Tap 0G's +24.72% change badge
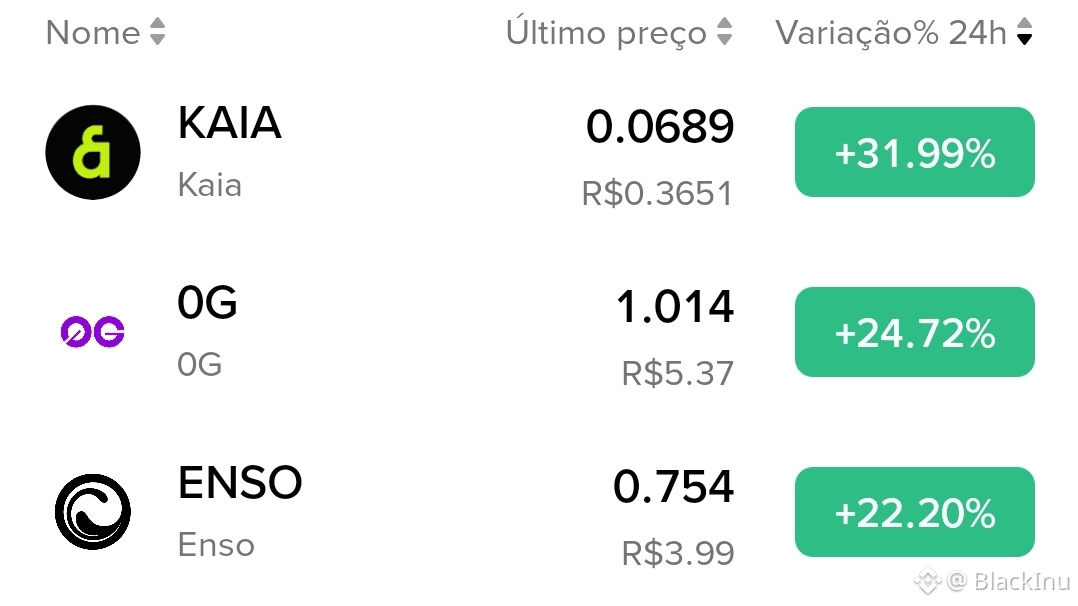The width and height of the screenshot is (1078, 606). (x=914, y=332)
